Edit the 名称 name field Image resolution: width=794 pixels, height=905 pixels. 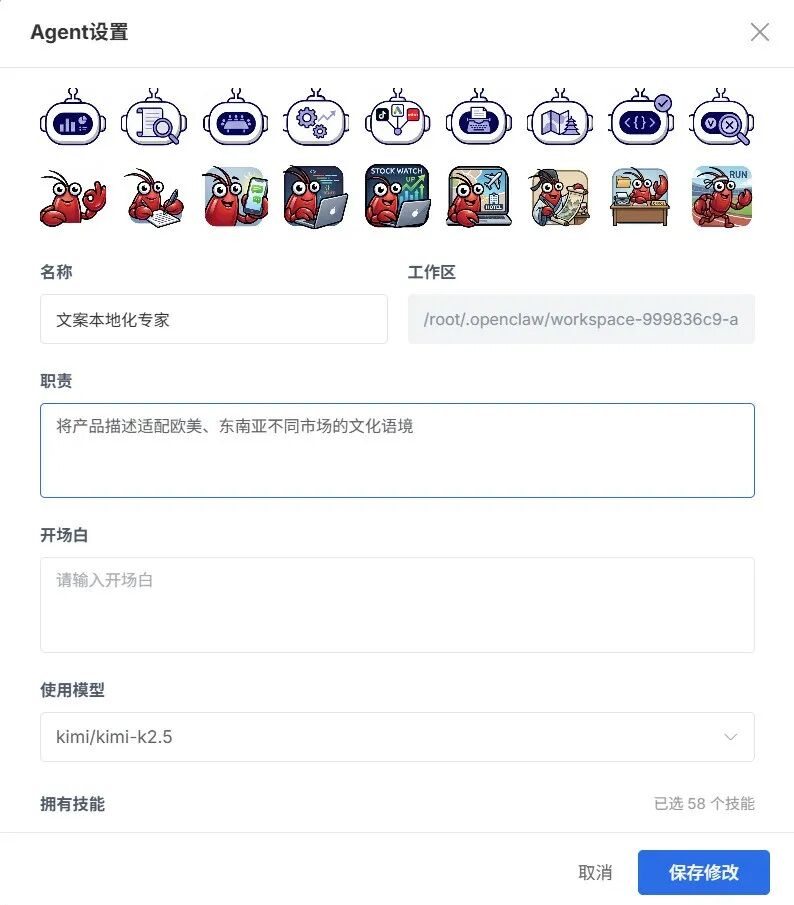213,319
